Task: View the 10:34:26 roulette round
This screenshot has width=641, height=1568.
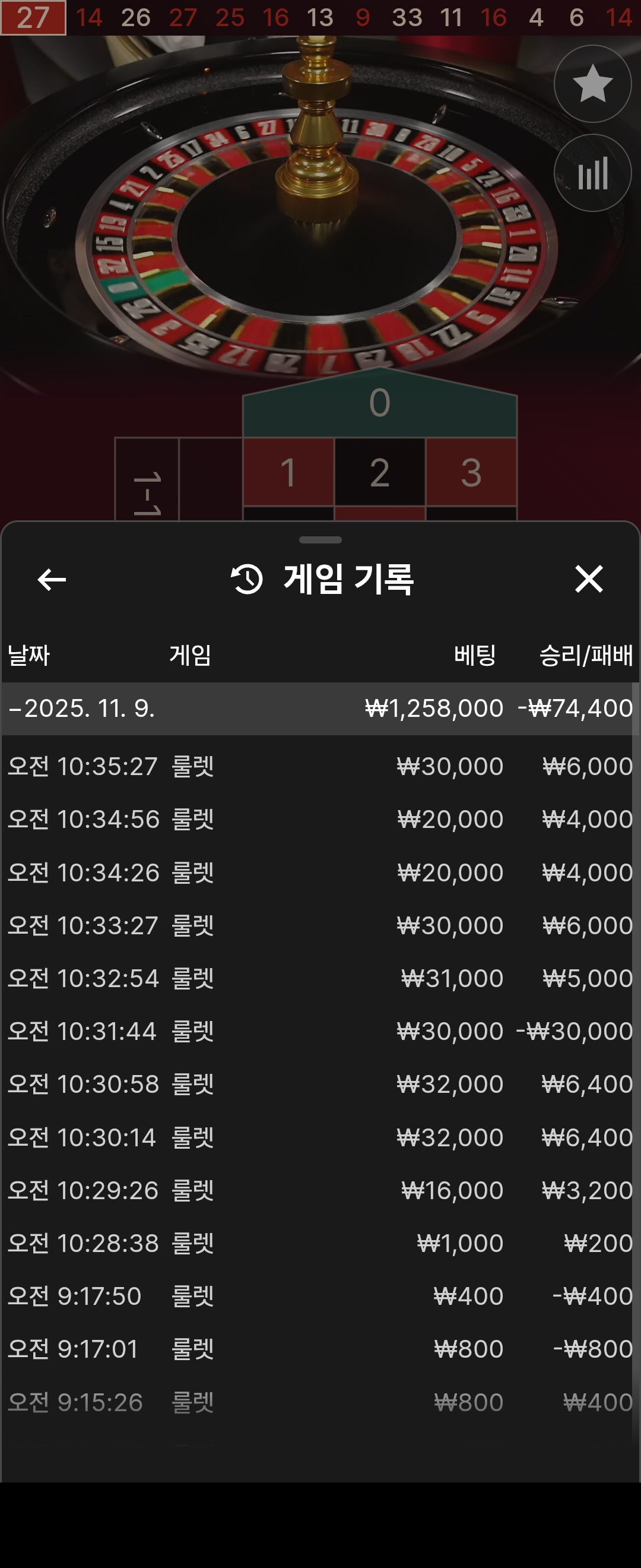Action: 319,872
